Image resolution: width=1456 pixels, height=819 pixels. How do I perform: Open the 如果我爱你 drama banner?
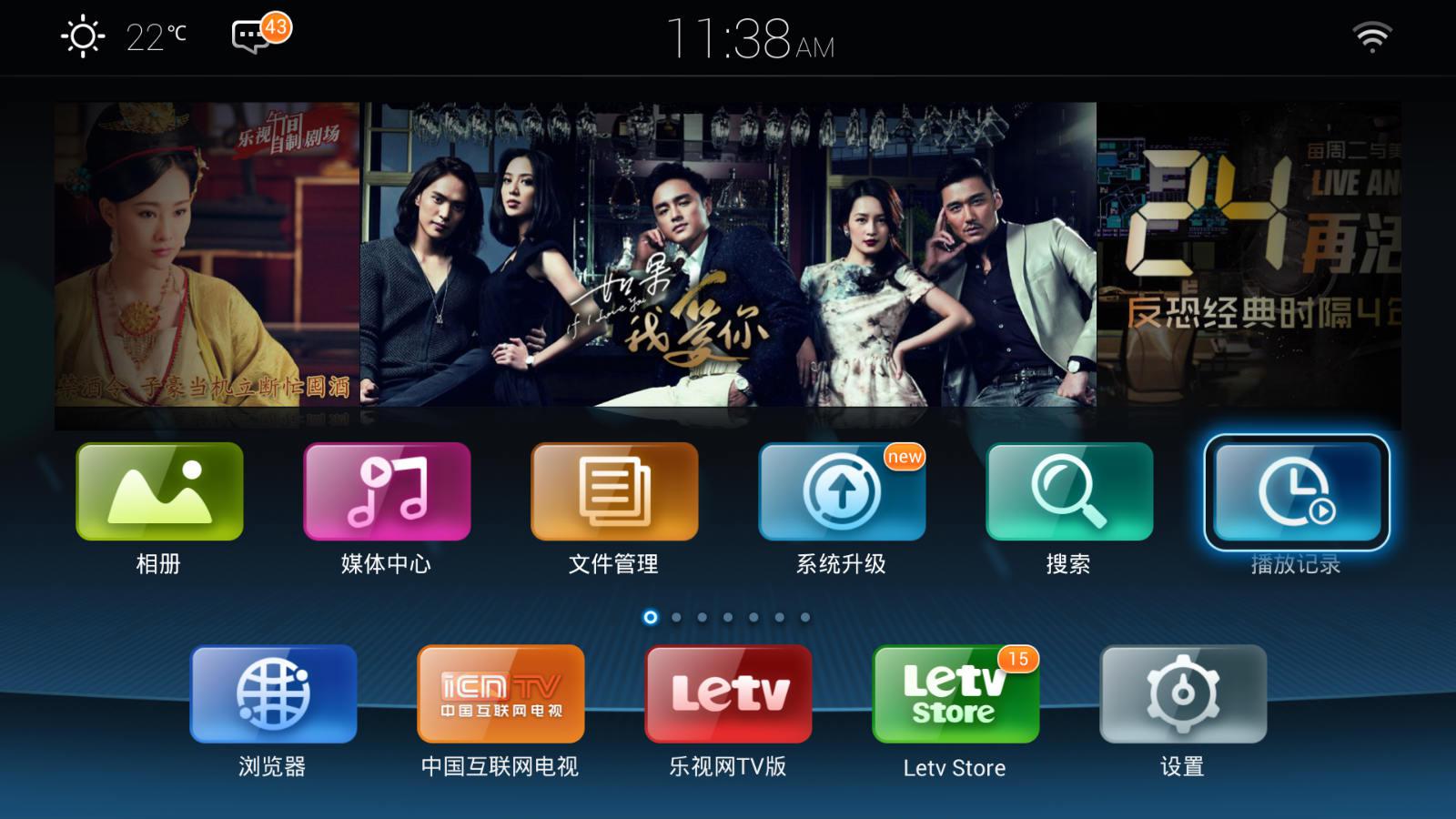[728, 255]
